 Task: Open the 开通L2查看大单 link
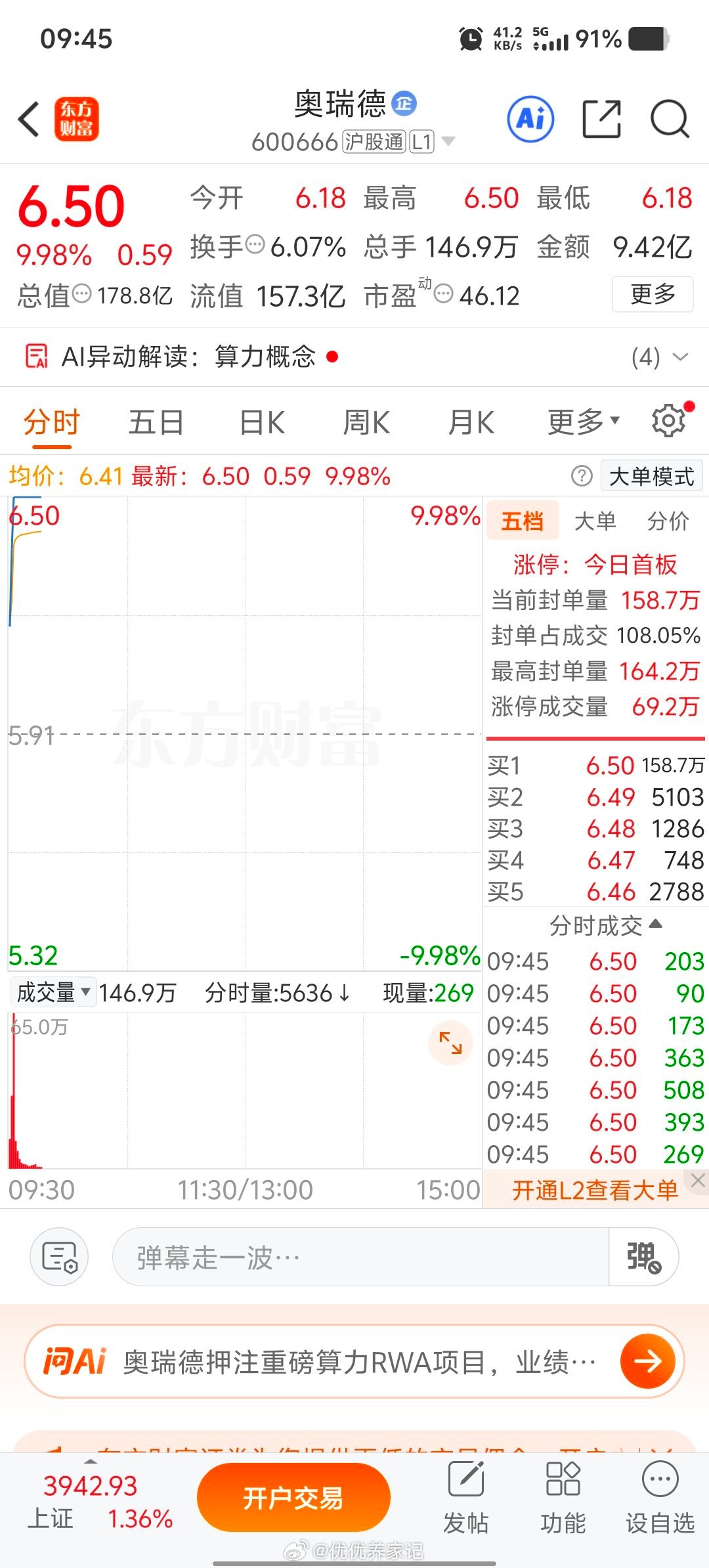(x=594, y=1188)
